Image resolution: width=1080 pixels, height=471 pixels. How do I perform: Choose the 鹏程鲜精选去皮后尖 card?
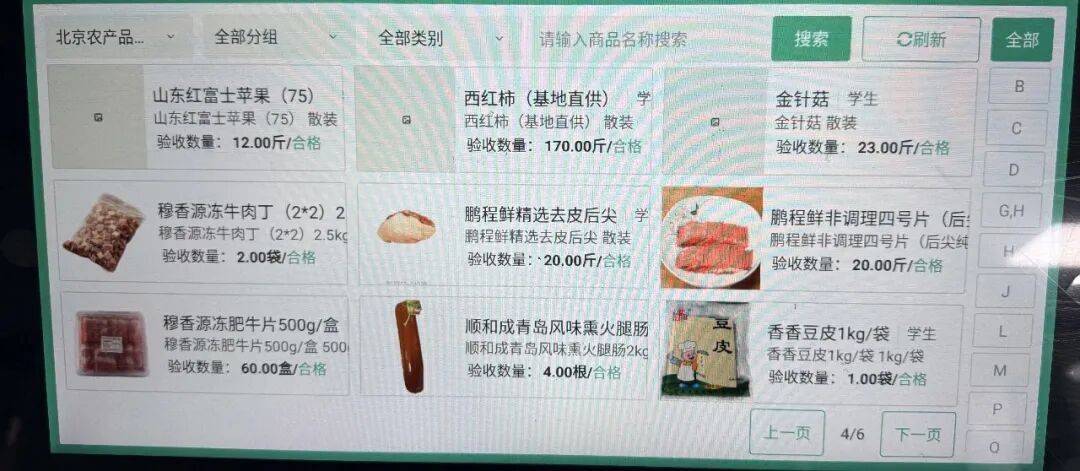(x=506, y=236)
